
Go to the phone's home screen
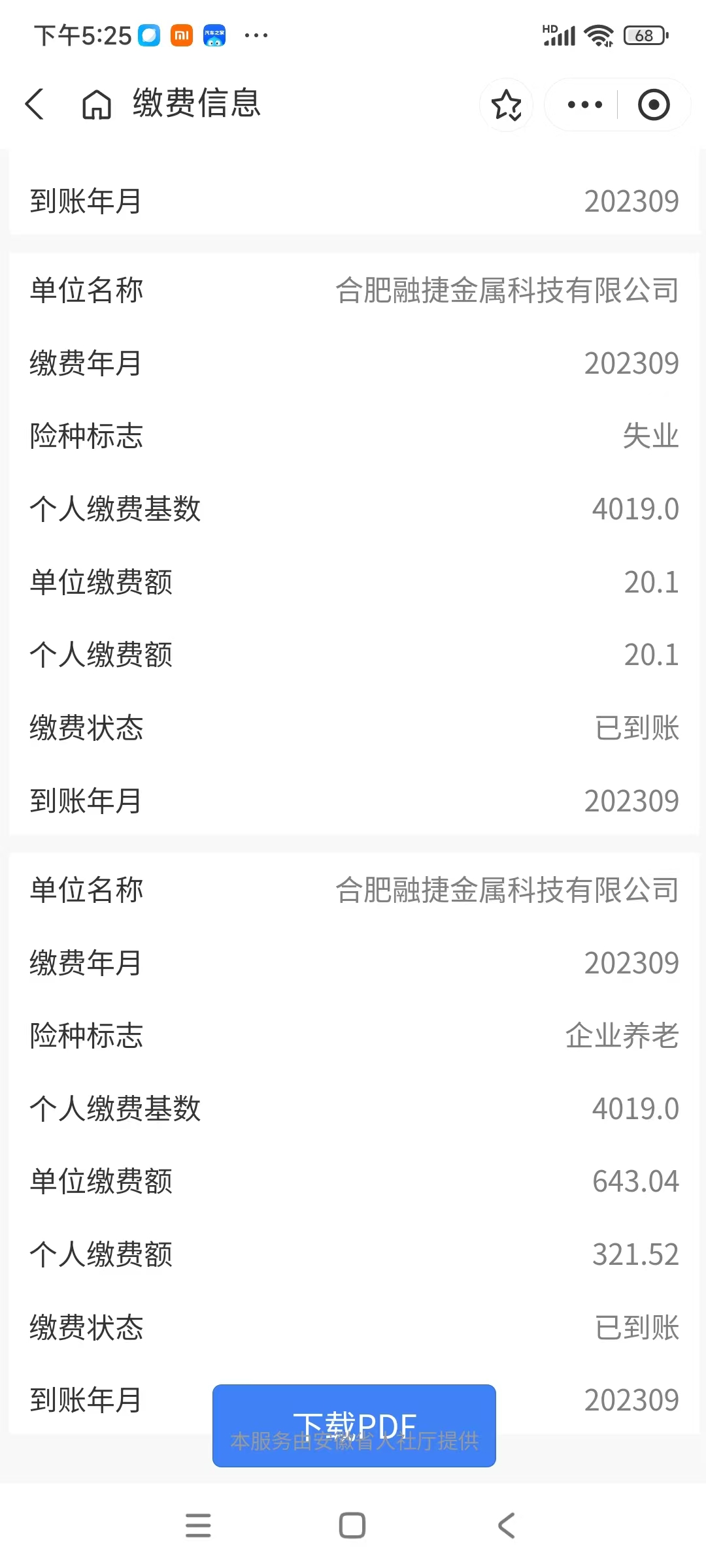[352, 1526]
